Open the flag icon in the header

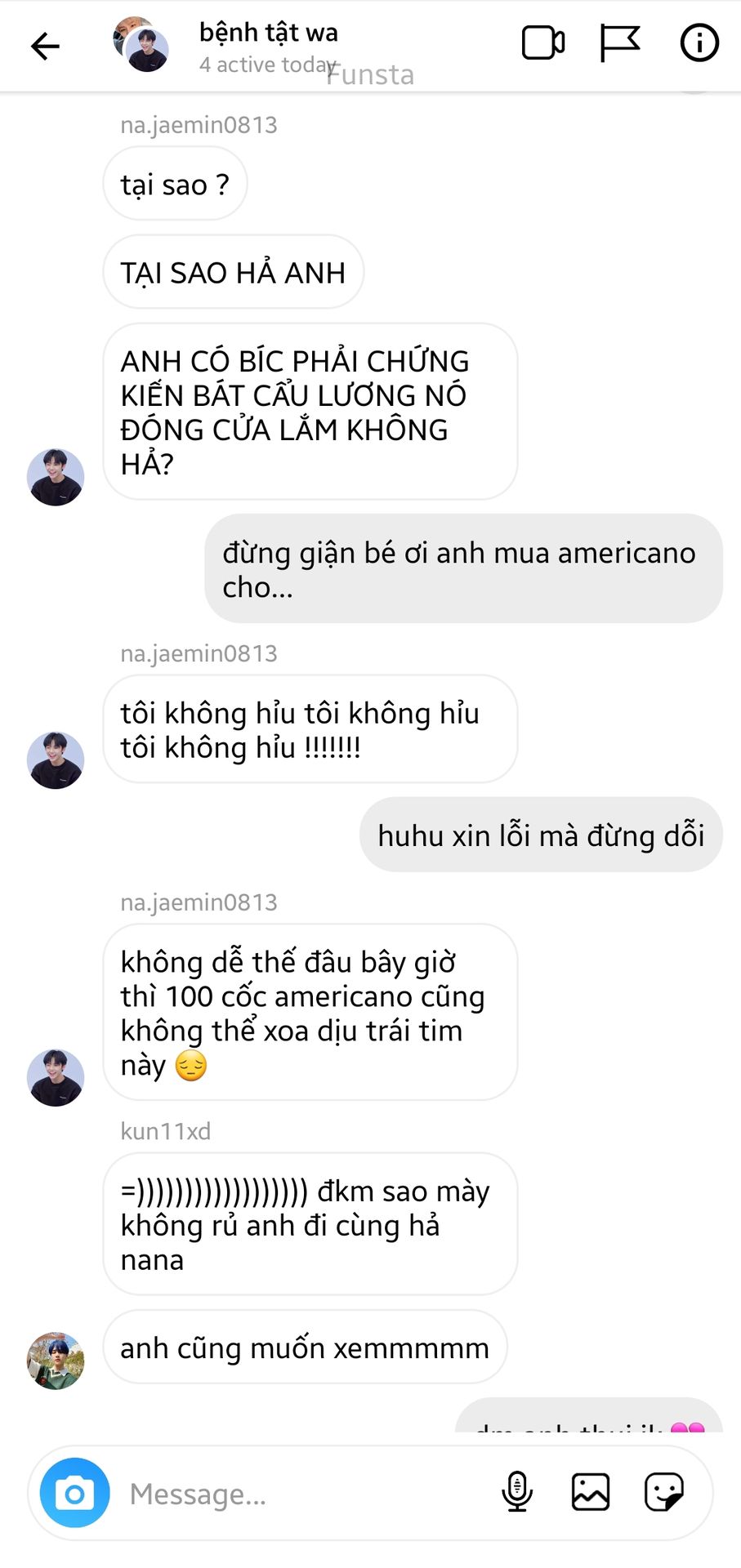click(619, 43)
